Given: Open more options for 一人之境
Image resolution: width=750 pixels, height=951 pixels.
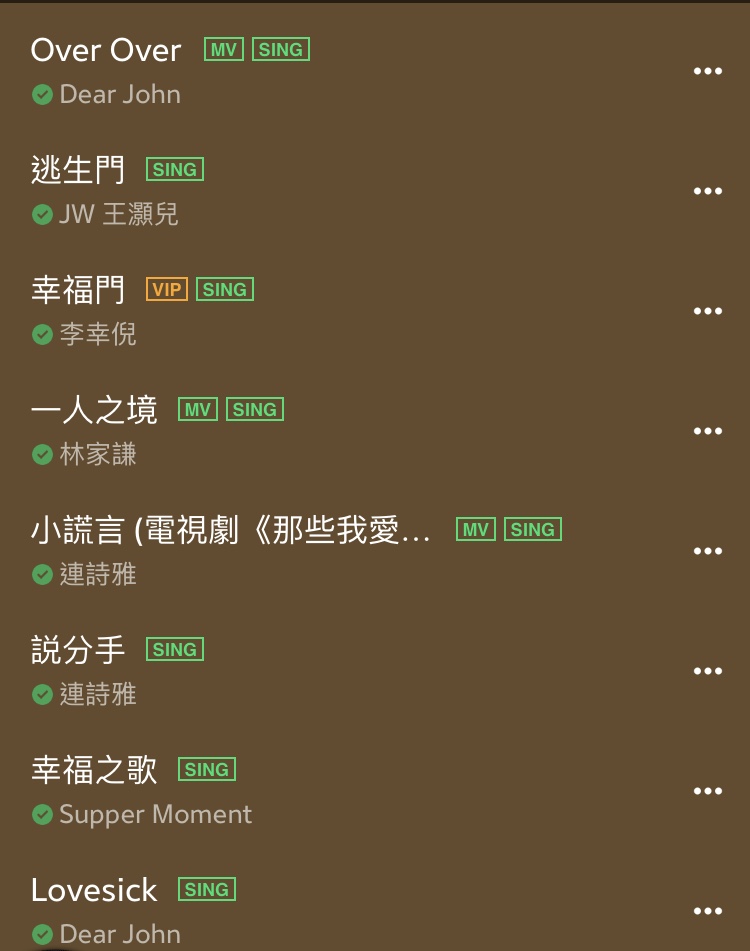Looking at the screenshot, I should pos(707,431).
